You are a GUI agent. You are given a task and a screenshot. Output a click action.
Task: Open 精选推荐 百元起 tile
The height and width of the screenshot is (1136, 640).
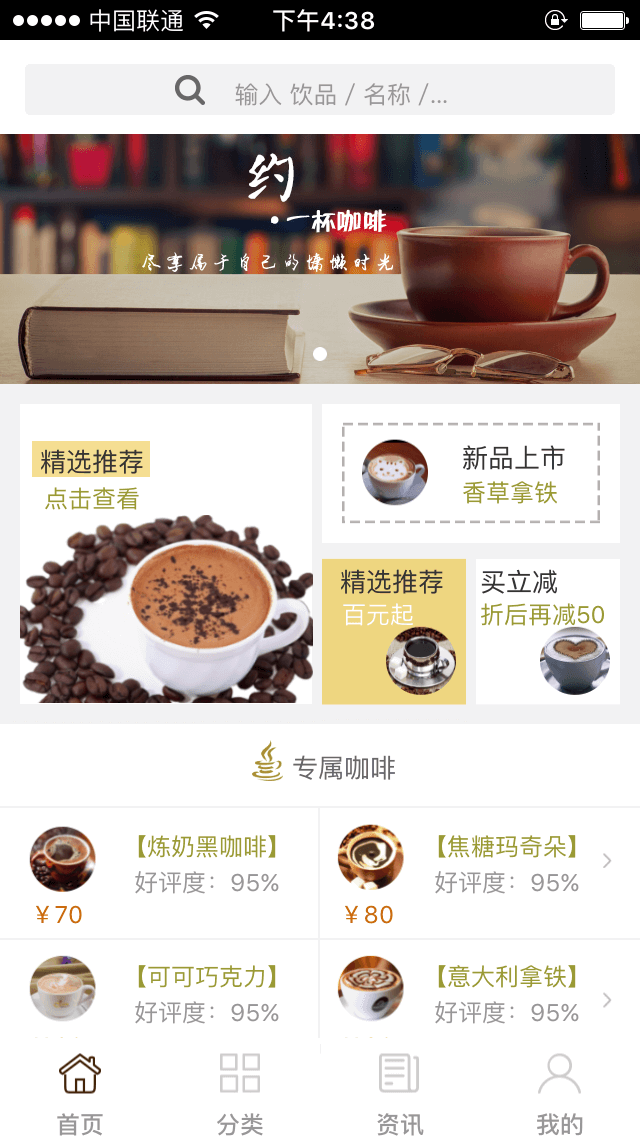394,631
